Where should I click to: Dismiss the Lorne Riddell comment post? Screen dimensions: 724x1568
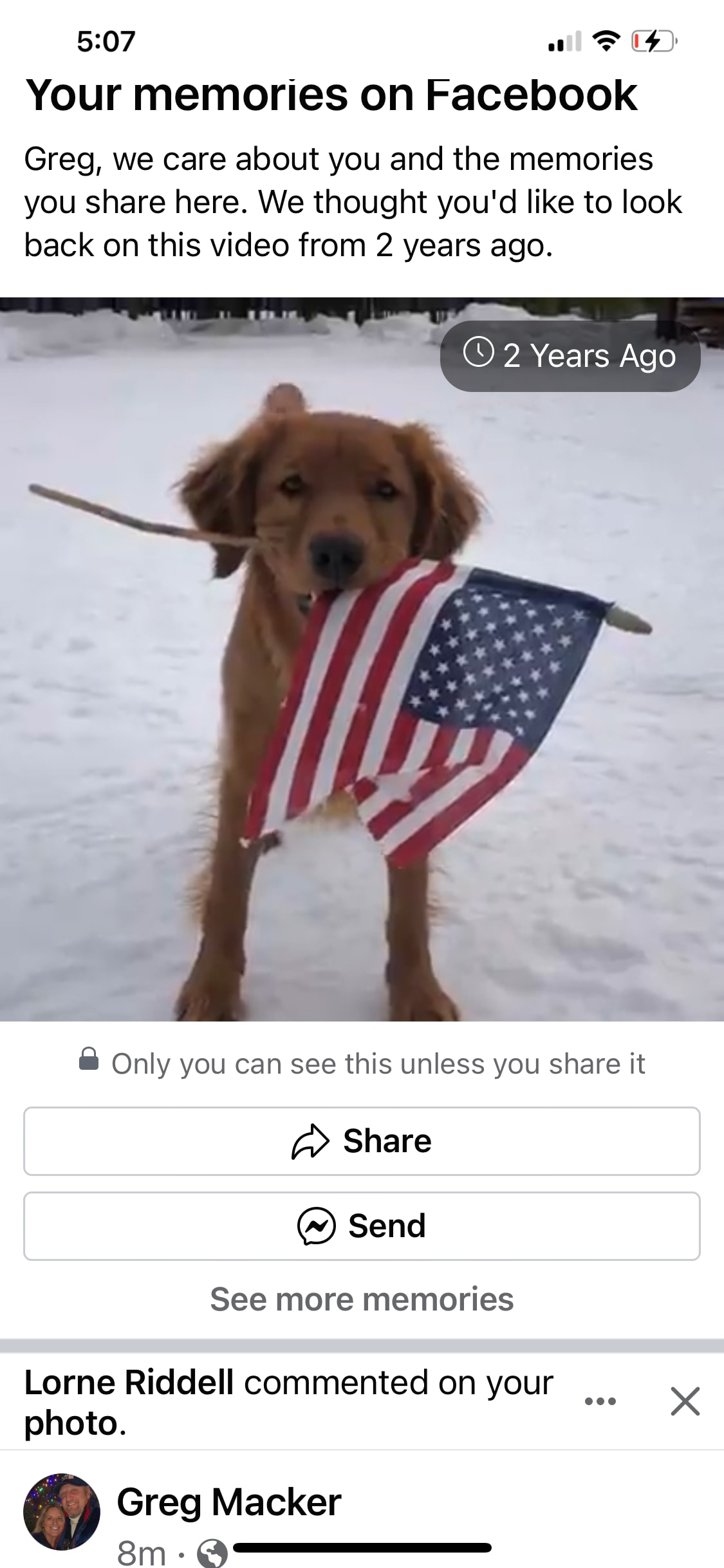[685, 1402]
